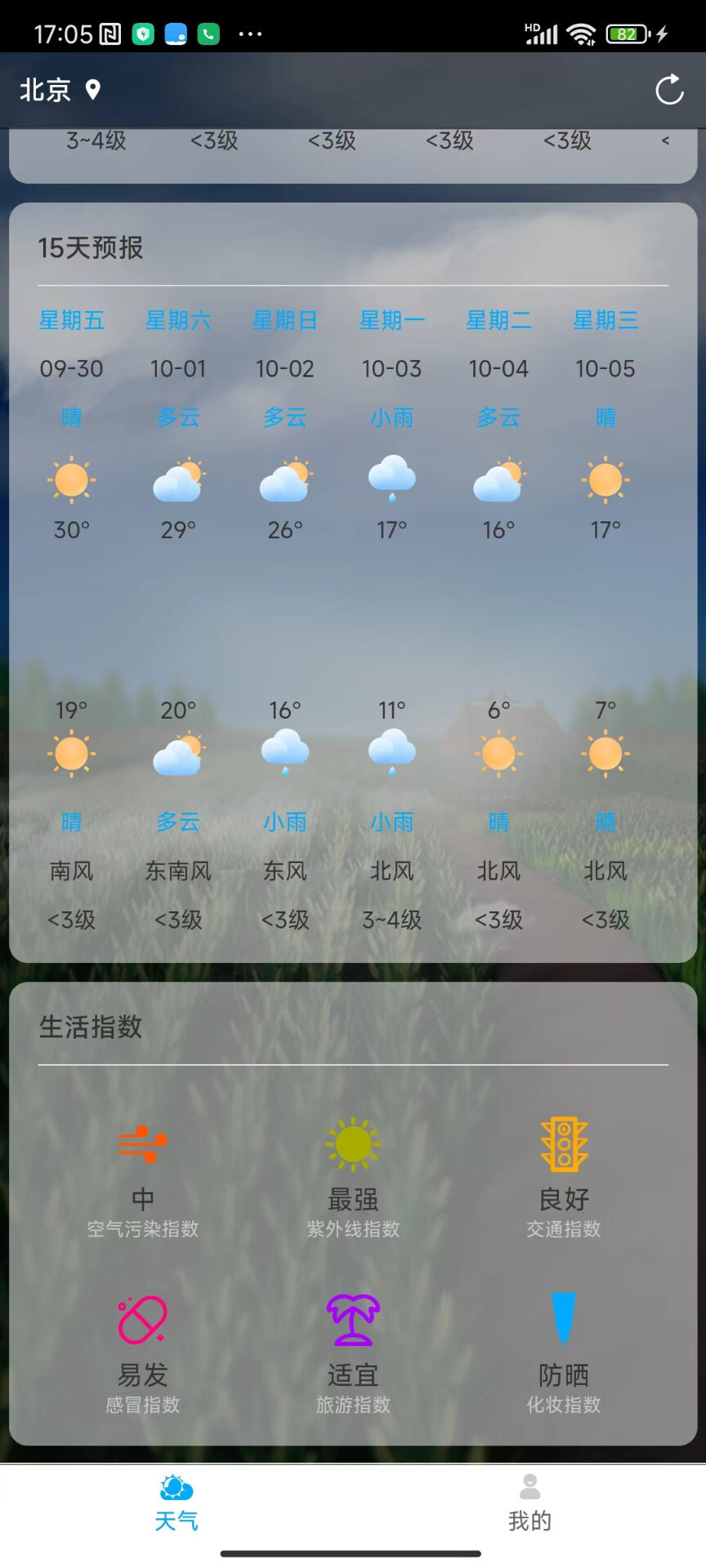Screen dimensions: 706x1568
Task: Open the UV index (紫外线指数) icon
Action: (x=353, y=1143)
